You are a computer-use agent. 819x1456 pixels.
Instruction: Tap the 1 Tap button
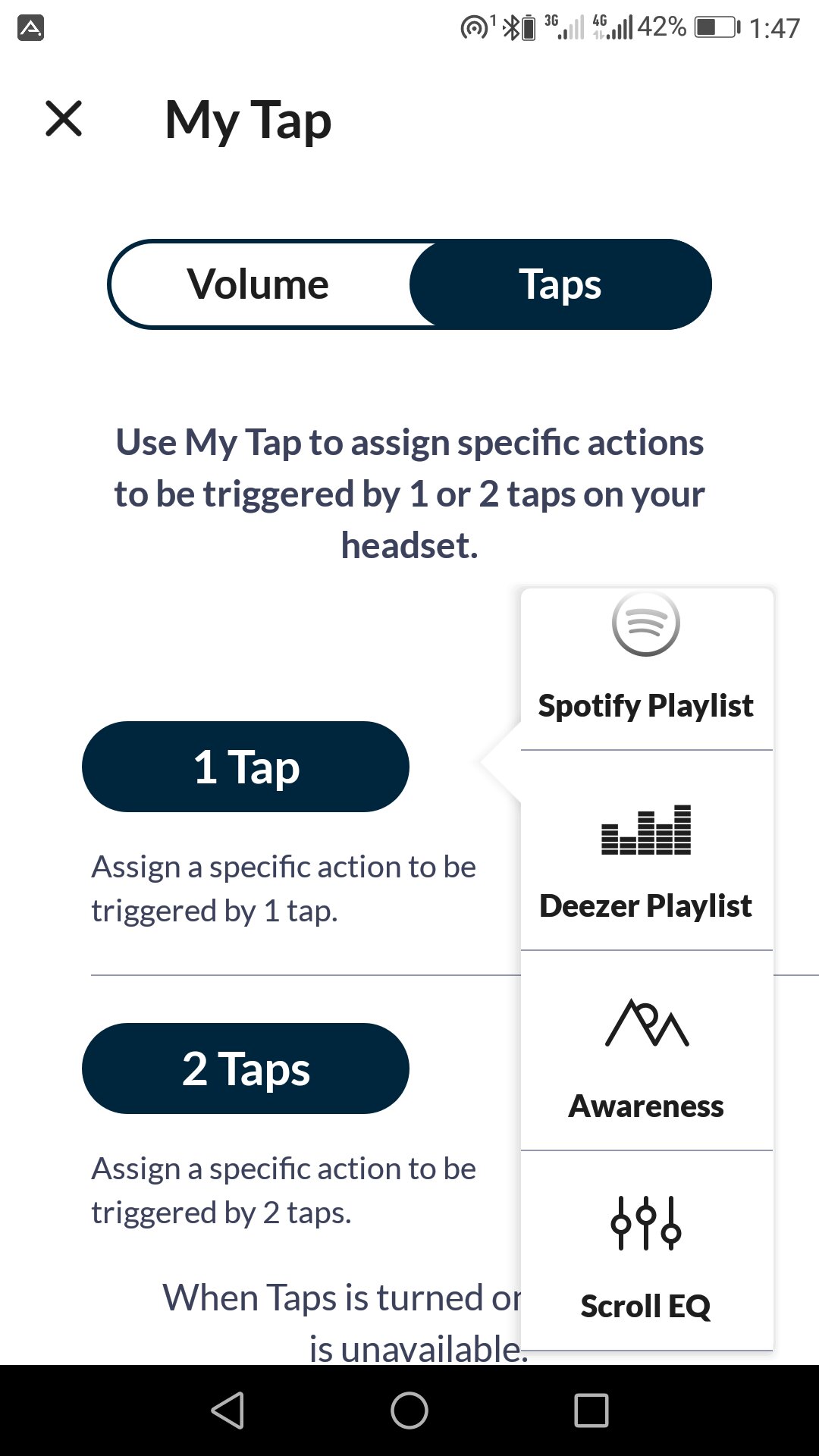(x=246, y=767)
